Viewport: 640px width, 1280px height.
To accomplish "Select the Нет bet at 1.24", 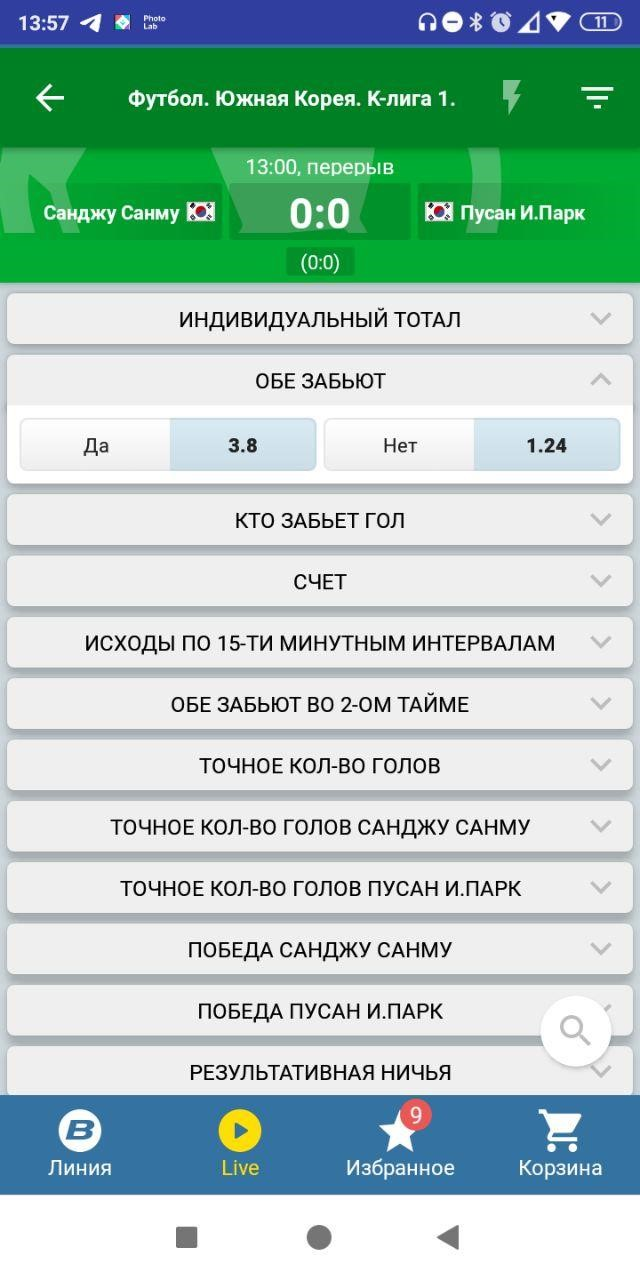I will pos(472,445).
